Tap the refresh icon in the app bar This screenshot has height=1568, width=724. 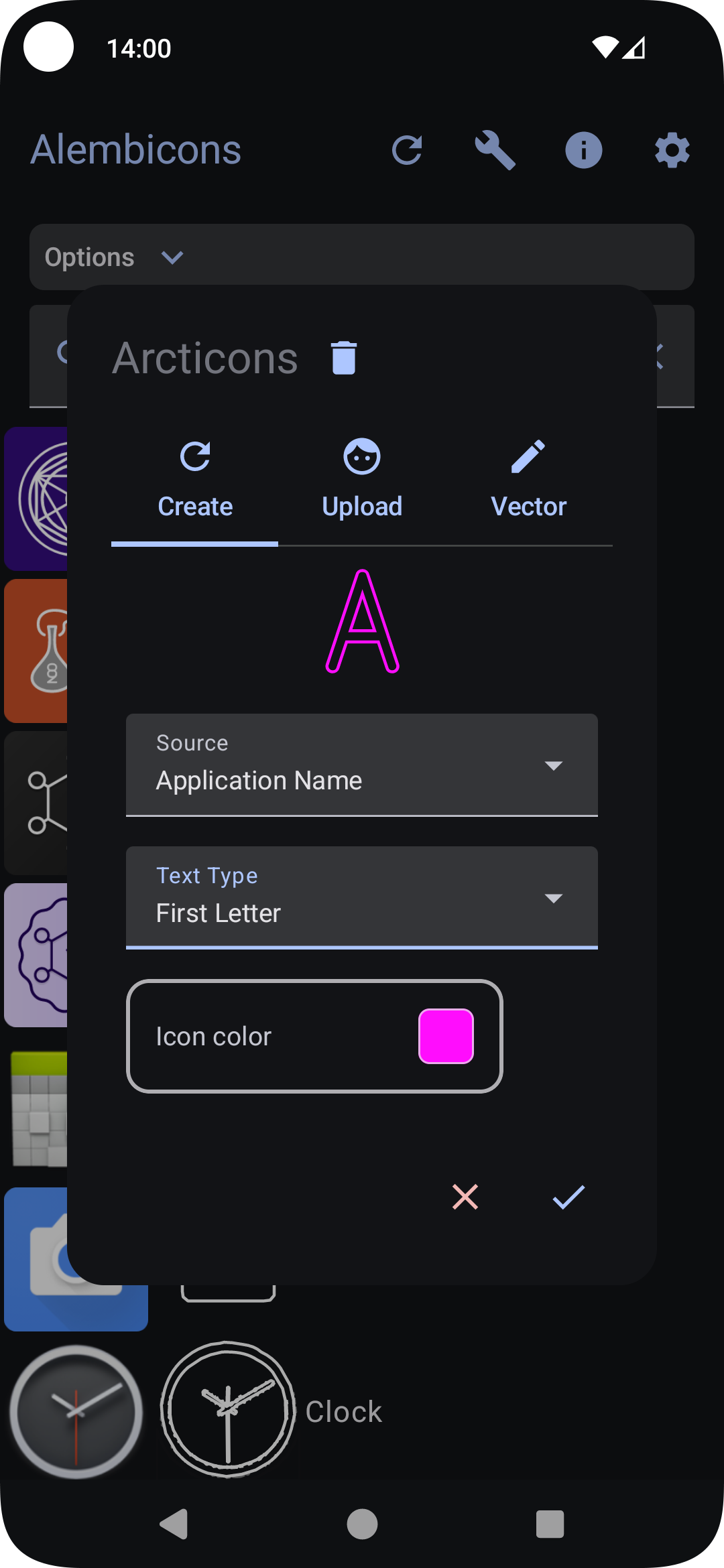[407, 150]
